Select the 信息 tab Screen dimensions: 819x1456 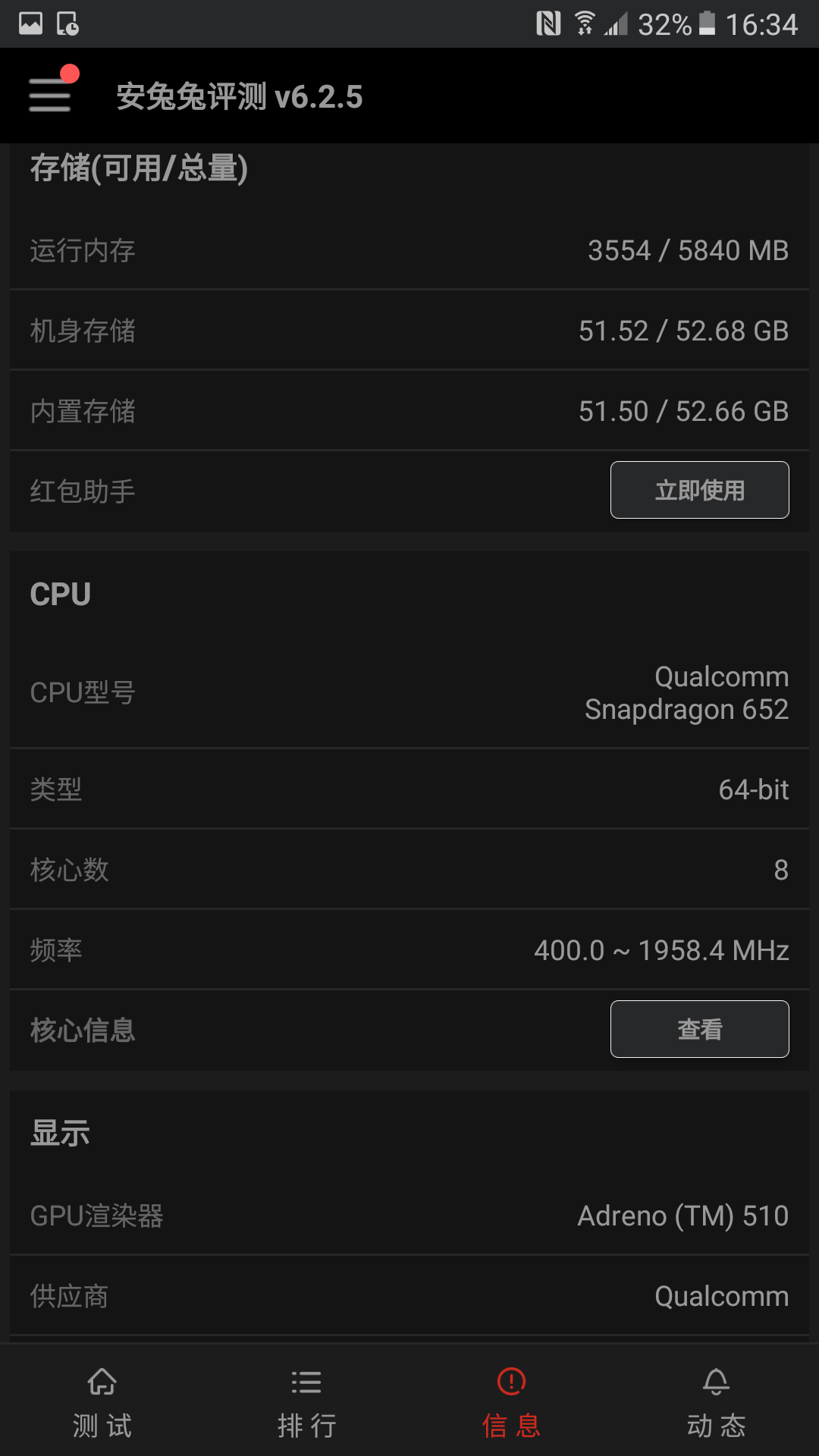(512, 1402)
